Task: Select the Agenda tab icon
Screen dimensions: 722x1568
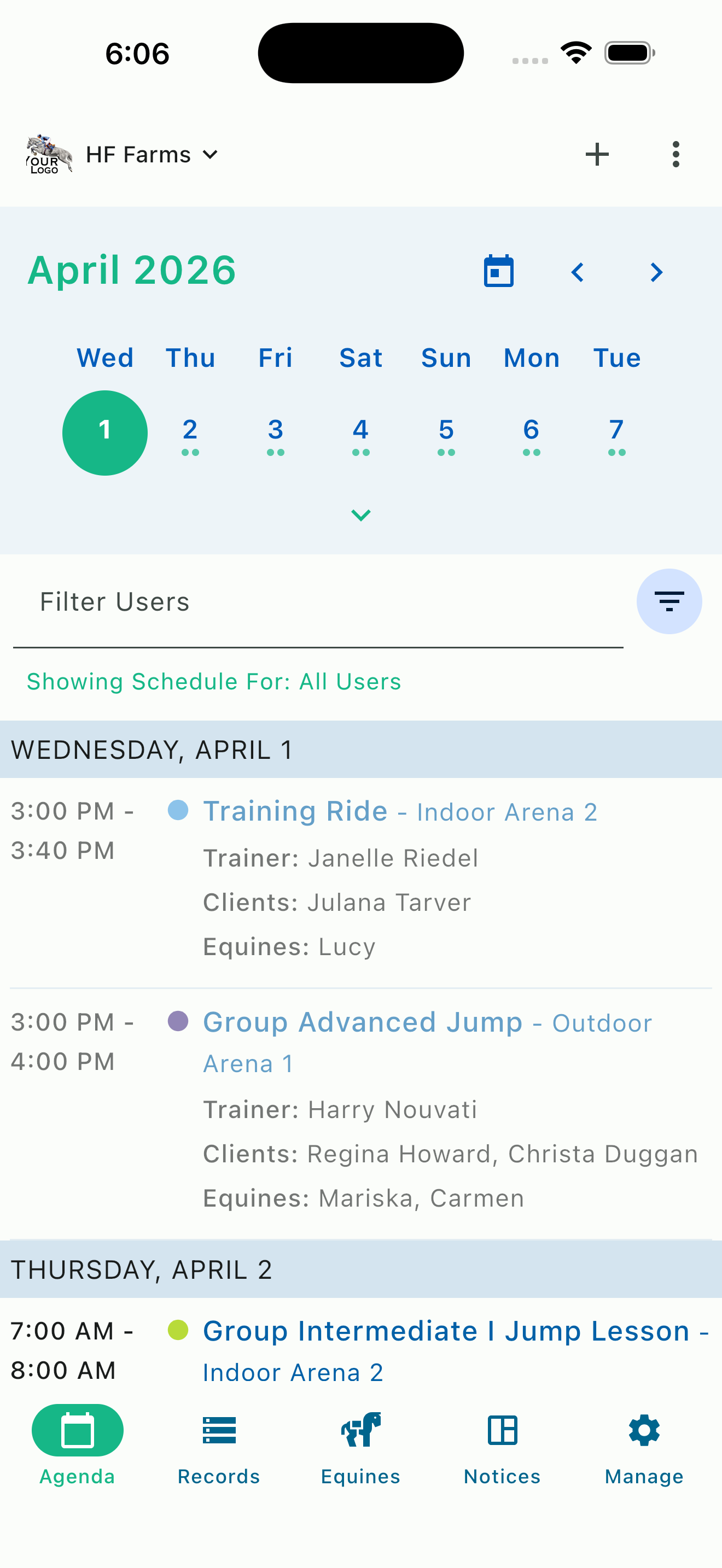Action: (x=77, y=1430)
